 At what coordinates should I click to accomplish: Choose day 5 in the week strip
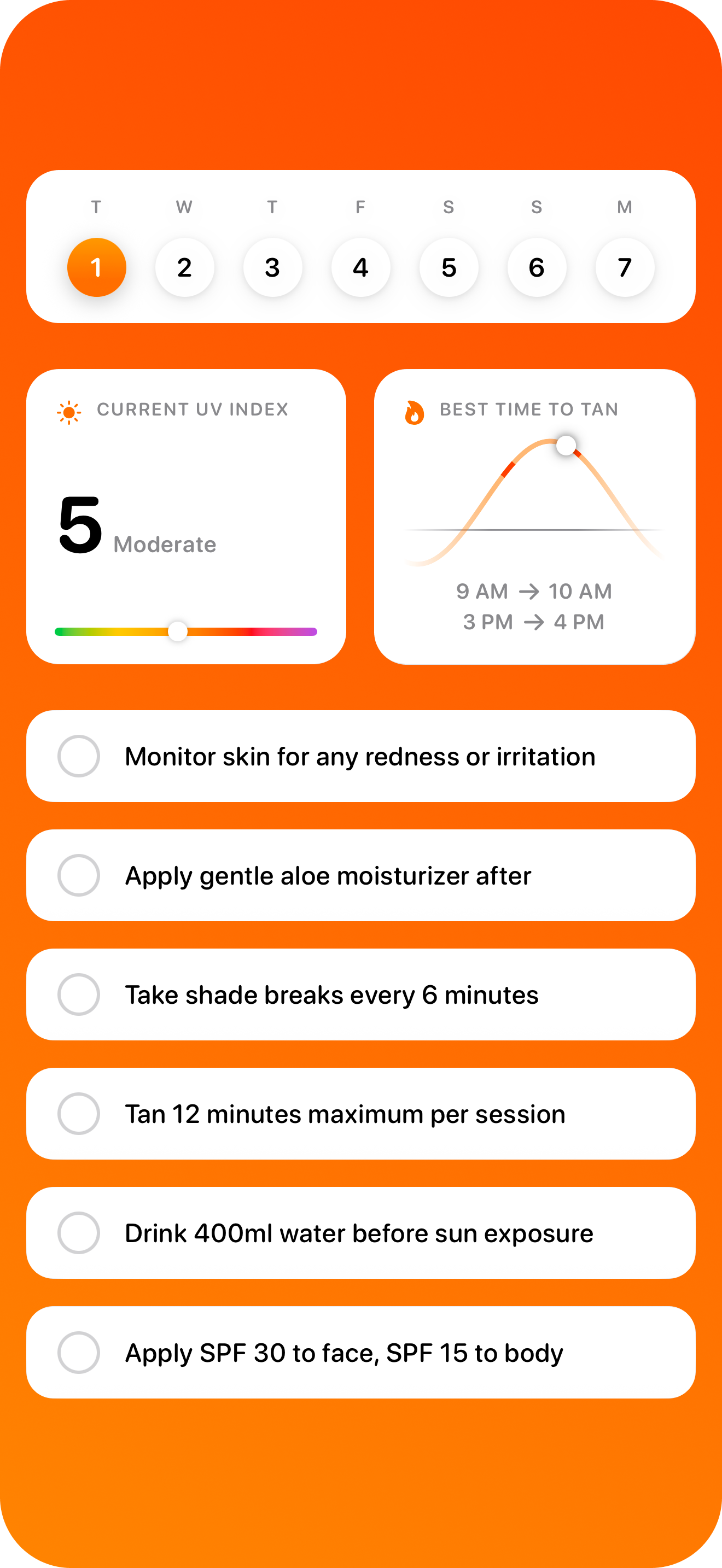pos(449,267)
